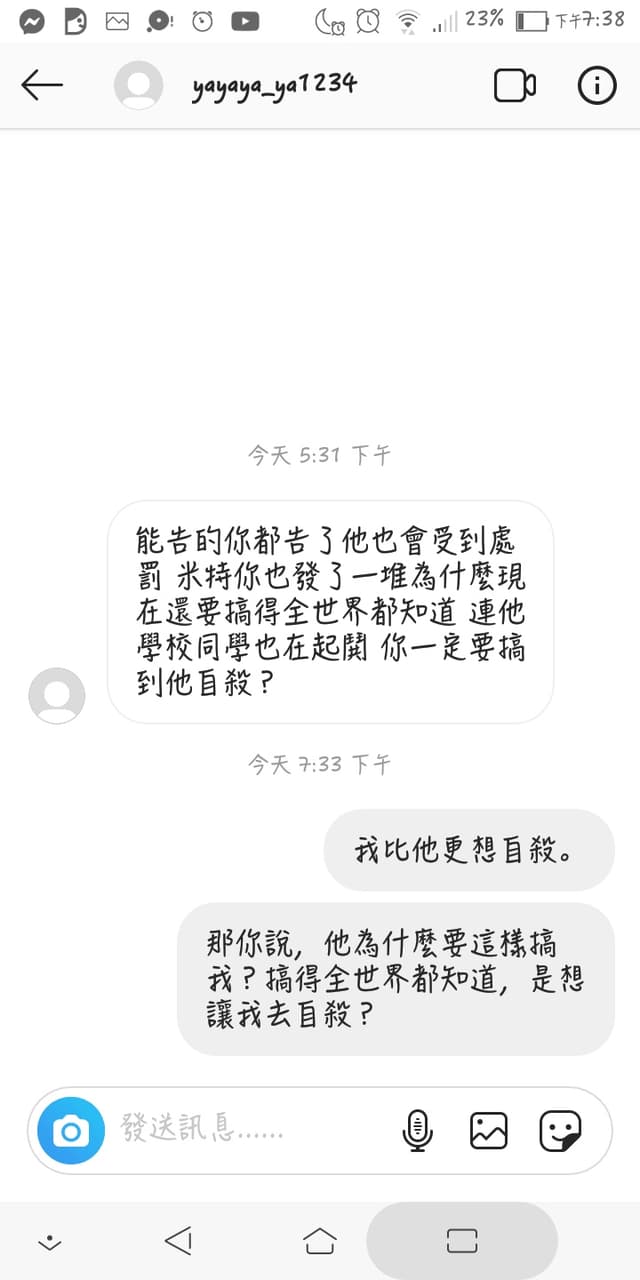Open conversation details info icon
The height and width of the screenshot is (1280, 640).
pyautogui.click(x=597, y=86)
